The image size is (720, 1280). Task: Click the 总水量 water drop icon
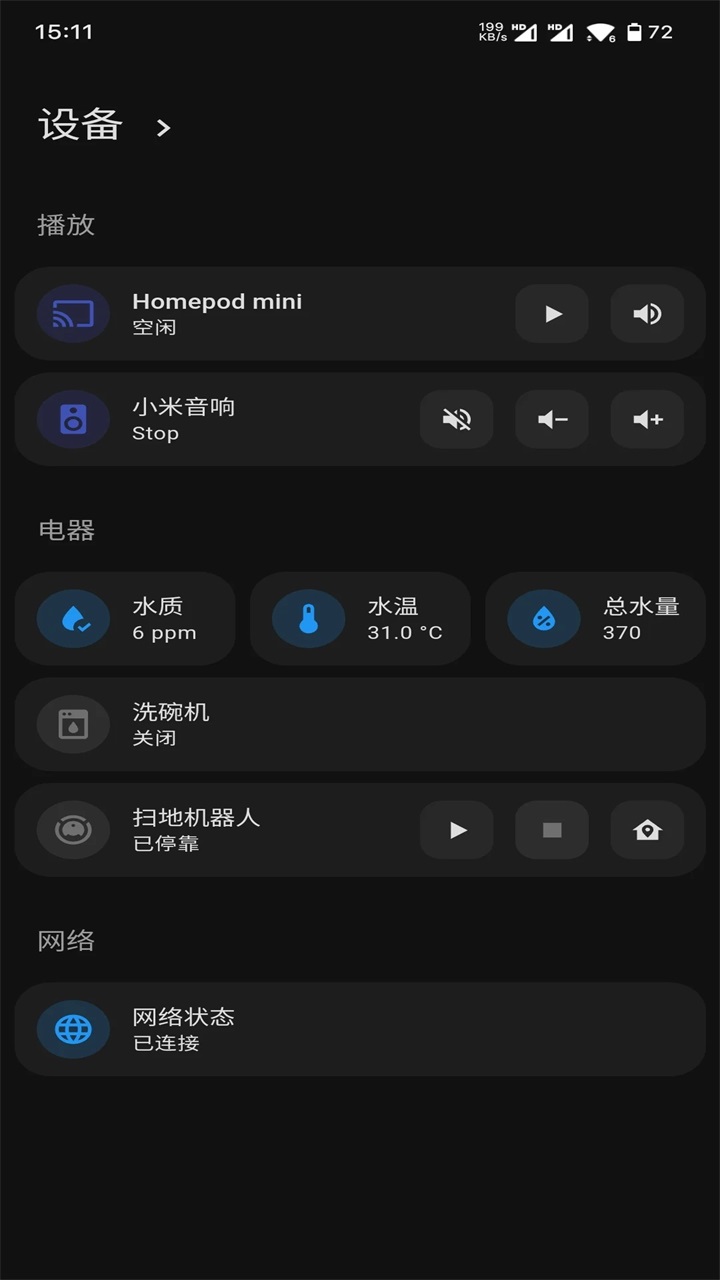pyautogui.click(x=543, y=618)
